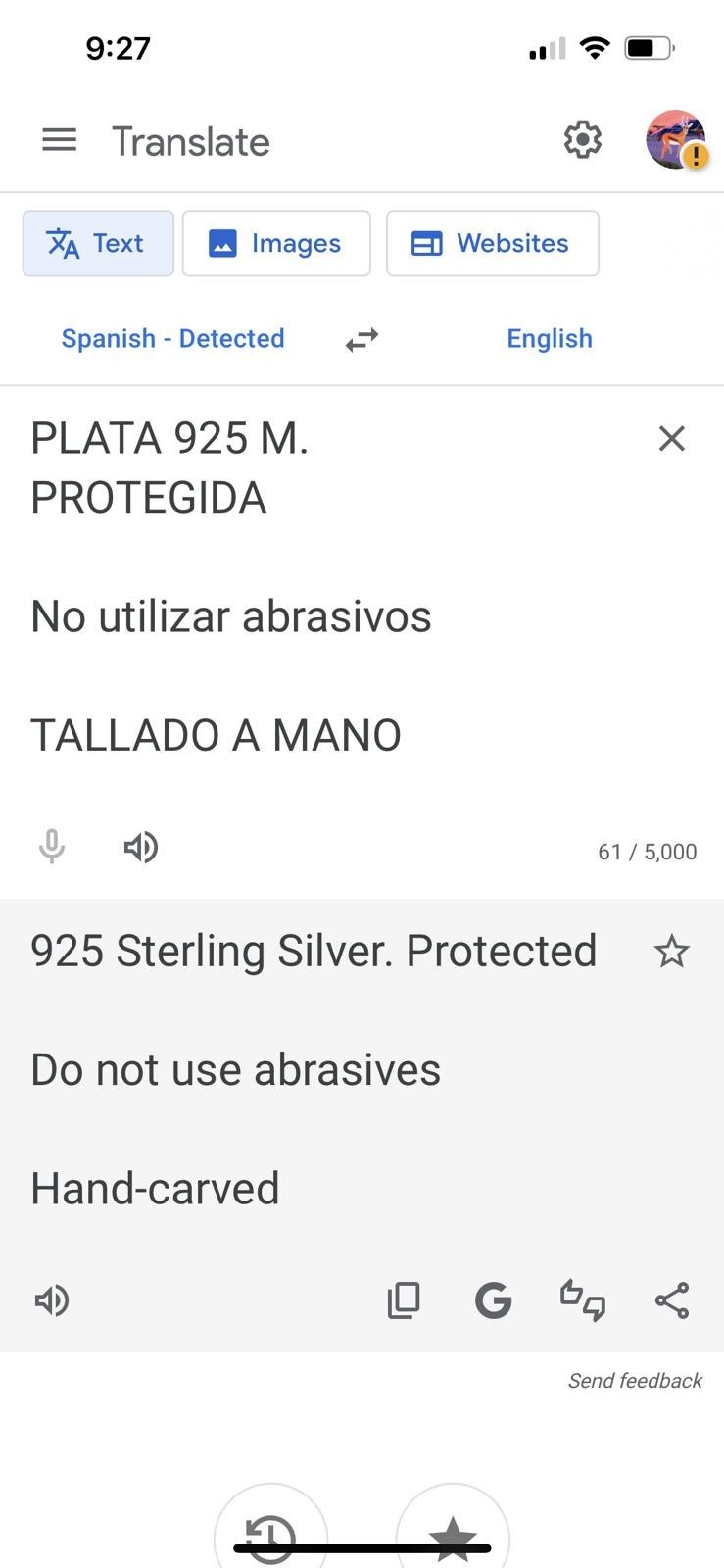This screenshot has width=724, height=1568.
Task: Change target language English
Action: coord(549,339)
